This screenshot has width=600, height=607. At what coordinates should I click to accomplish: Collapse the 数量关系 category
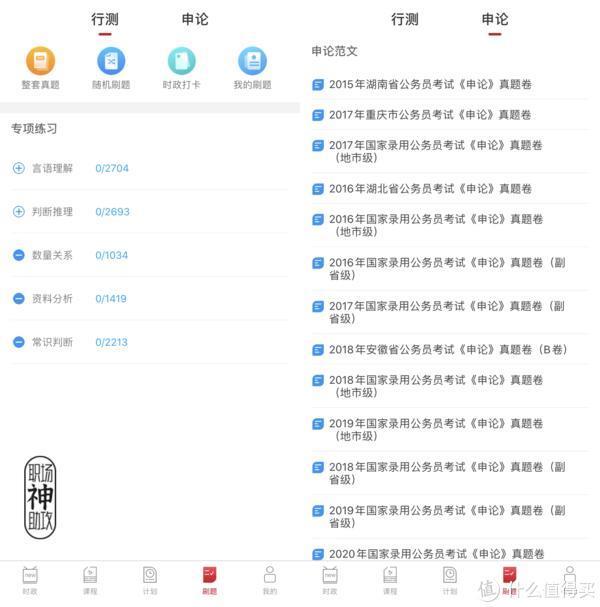point(18,255)
